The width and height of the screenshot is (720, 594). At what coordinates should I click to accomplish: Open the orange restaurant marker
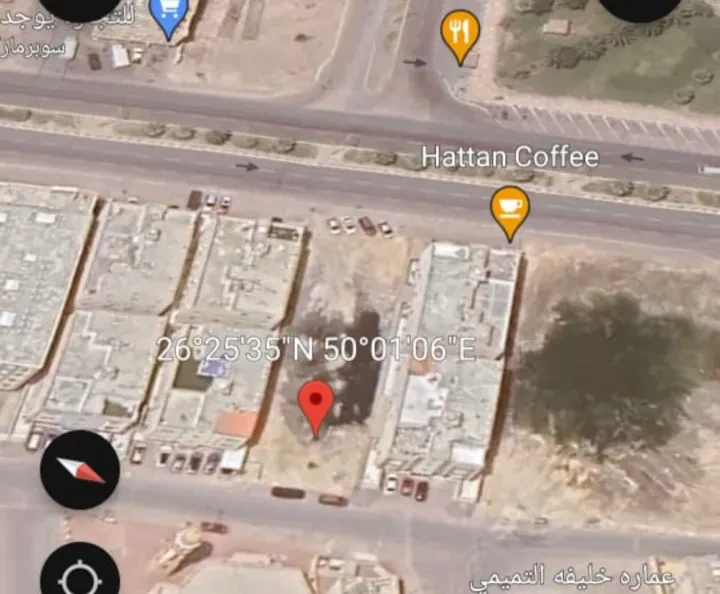click(460, 30)
